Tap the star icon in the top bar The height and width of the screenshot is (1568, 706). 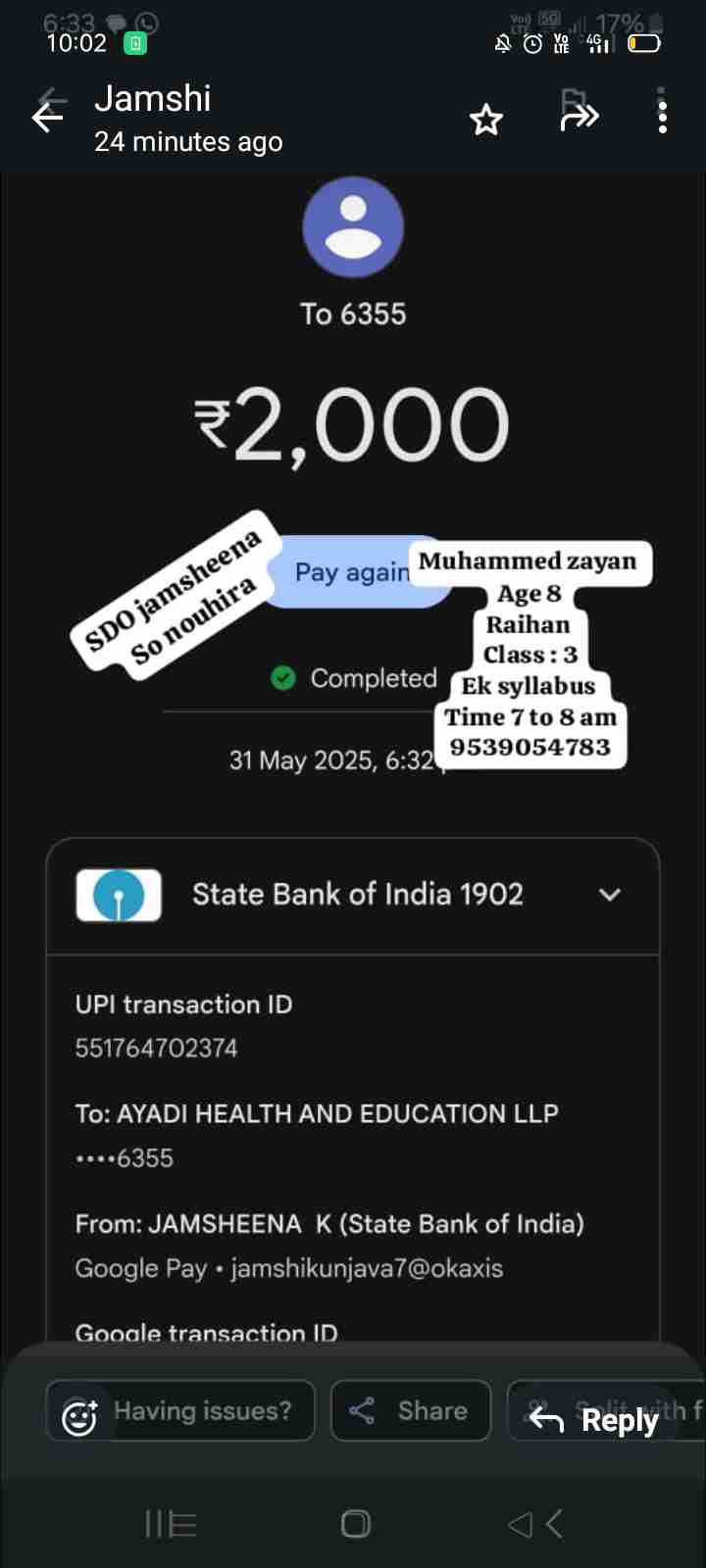(x=486, y=120)
